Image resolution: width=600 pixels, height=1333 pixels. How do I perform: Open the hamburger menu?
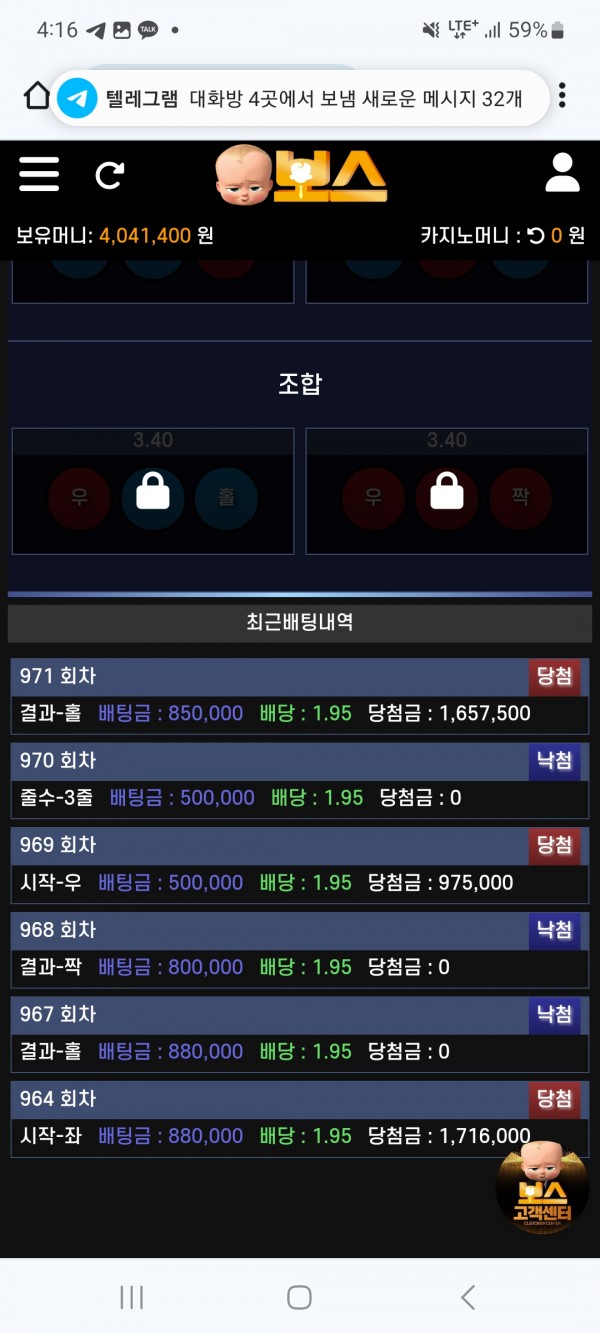pyautogui.click(x=39, y=174)
